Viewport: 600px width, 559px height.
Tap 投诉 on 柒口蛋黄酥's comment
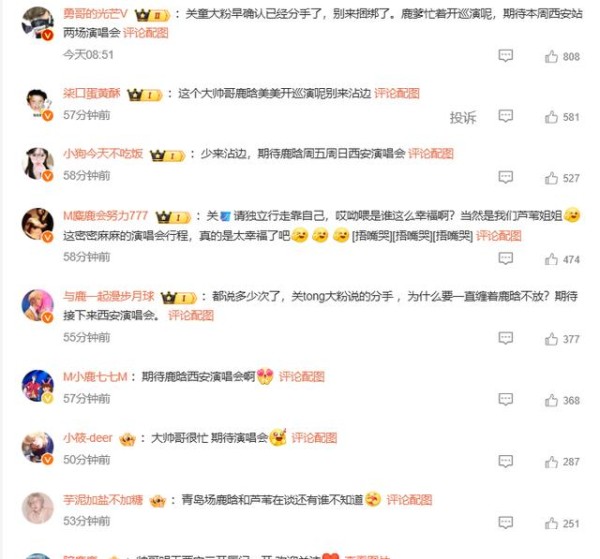462,117
